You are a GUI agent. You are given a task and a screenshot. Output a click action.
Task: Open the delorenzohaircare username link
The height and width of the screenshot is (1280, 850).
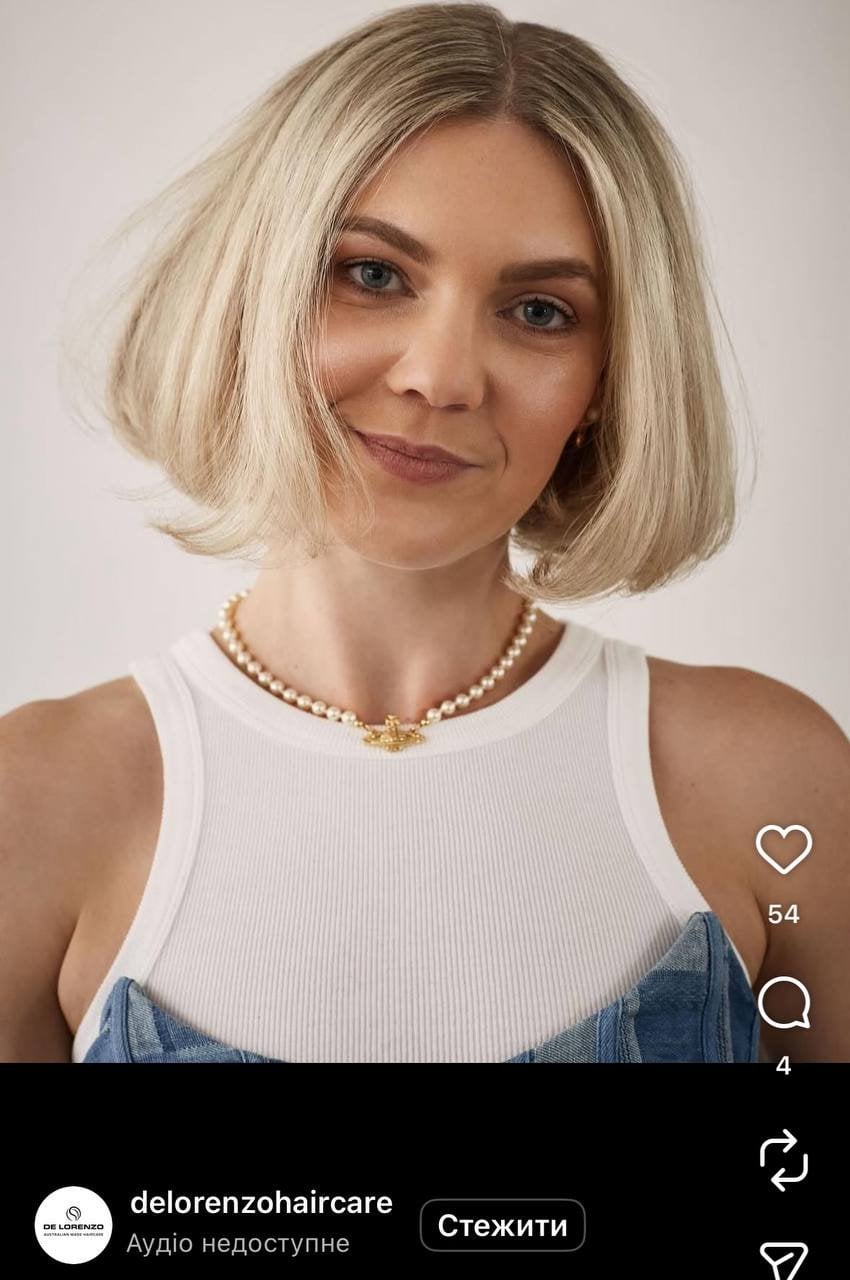pos(261,1202)
